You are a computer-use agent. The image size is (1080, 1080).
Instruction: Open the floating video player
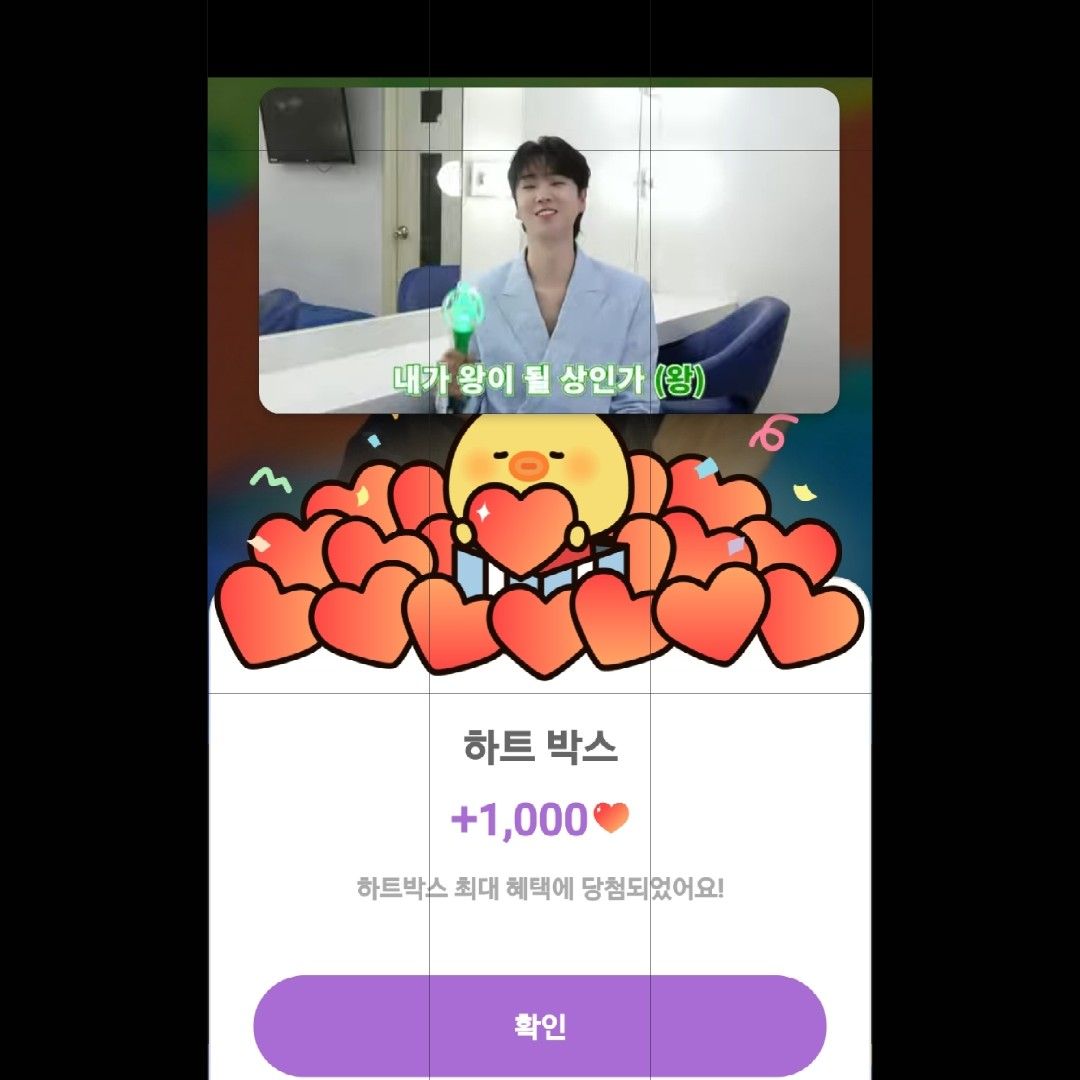point(548,250)
